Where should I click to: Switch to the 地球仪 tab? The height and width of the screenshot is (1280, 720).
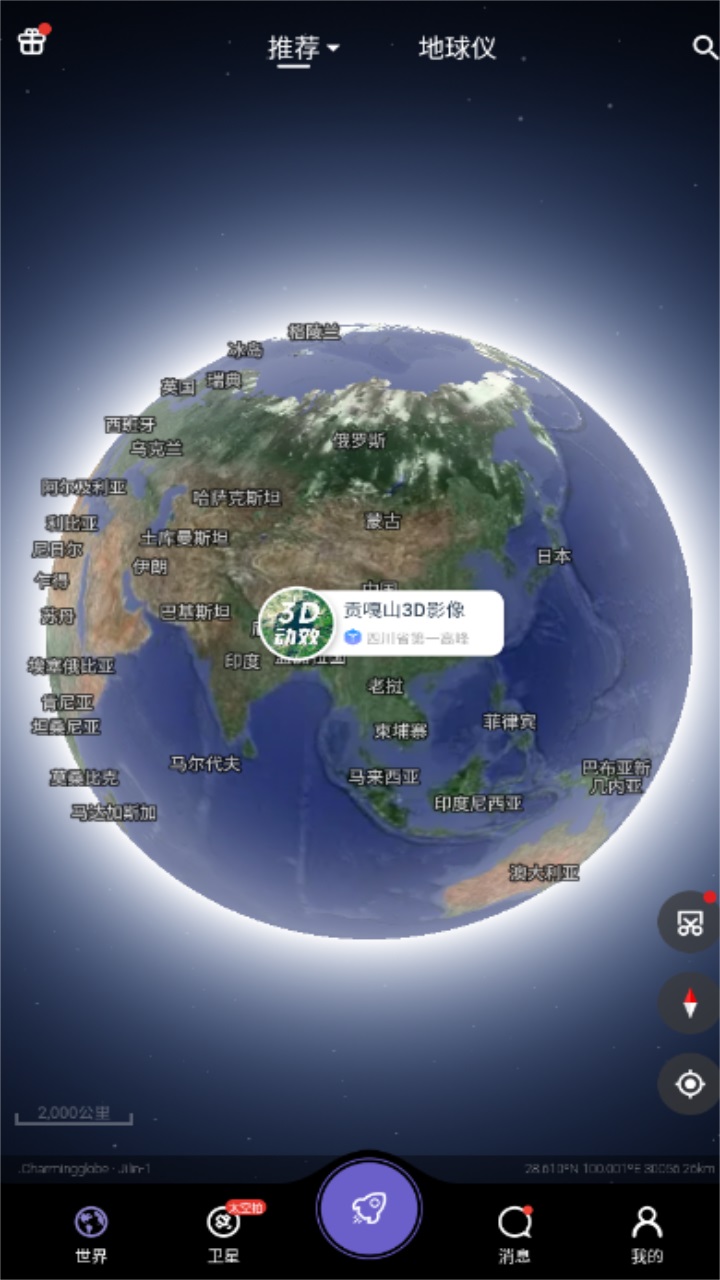(x=457, y=48)
